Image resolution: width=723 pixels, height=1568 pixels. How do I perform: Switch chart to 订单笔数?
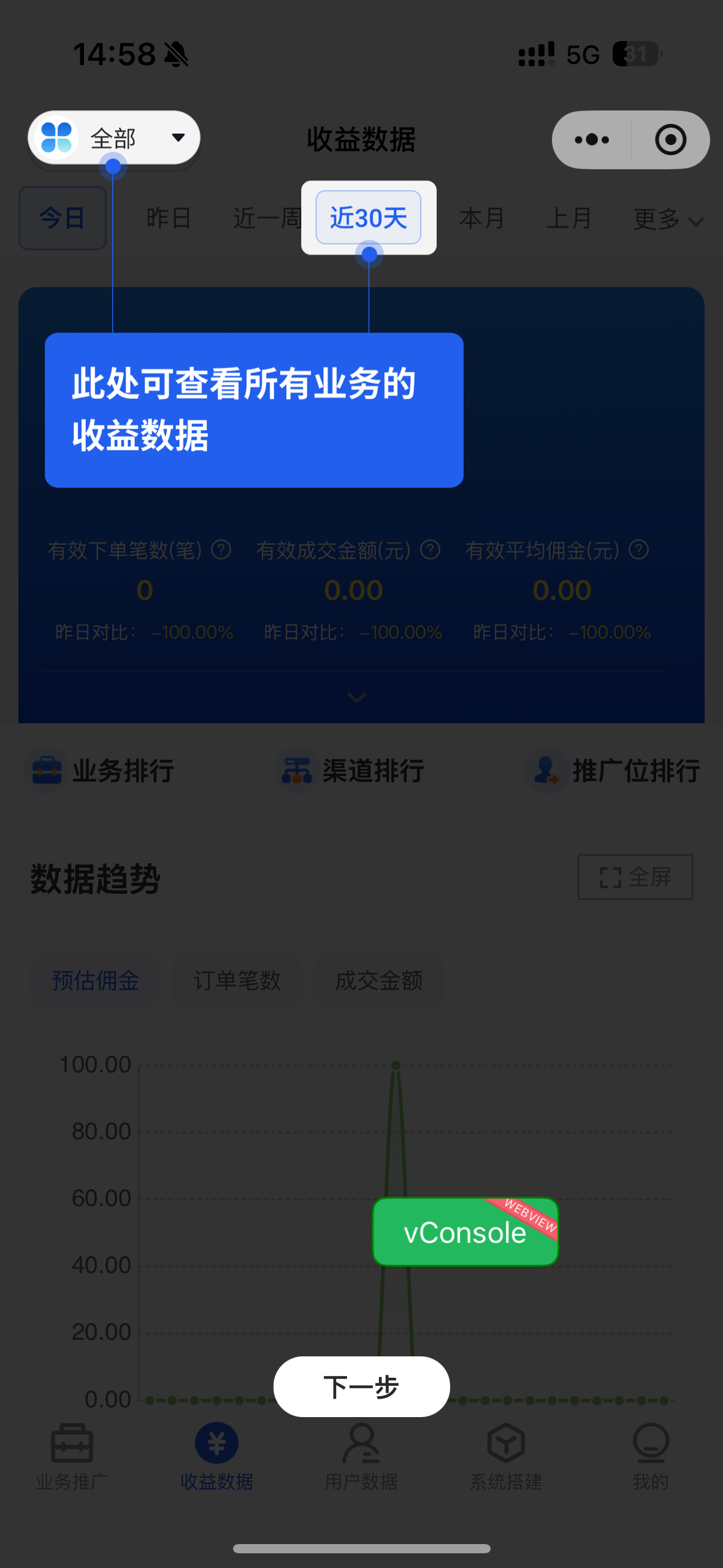[x=237, y=980]
